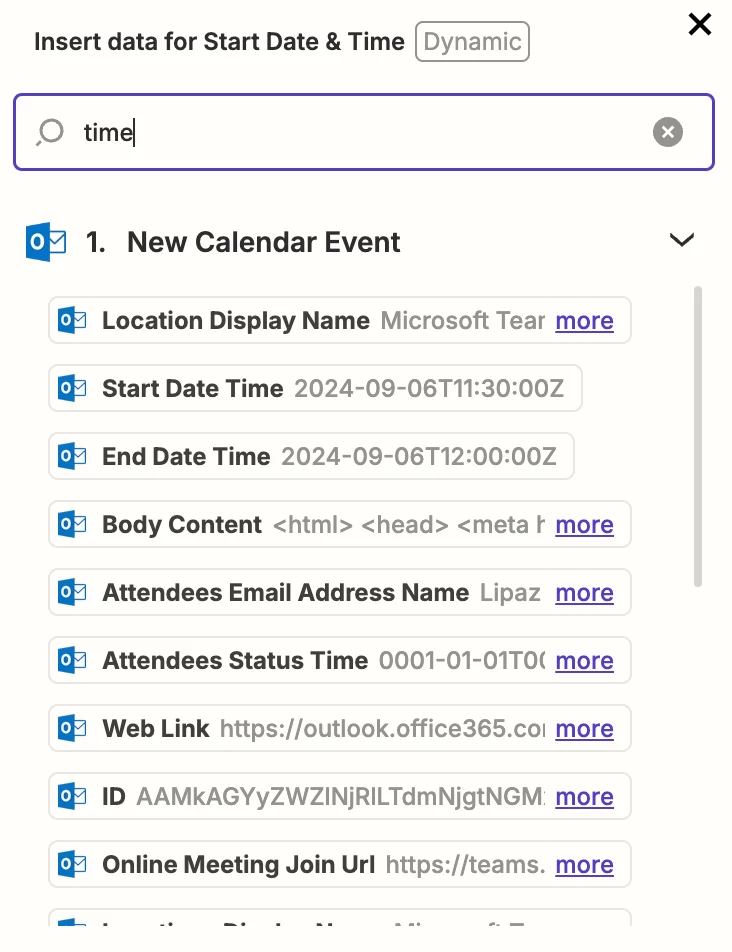Close the insert data panel

700,24
